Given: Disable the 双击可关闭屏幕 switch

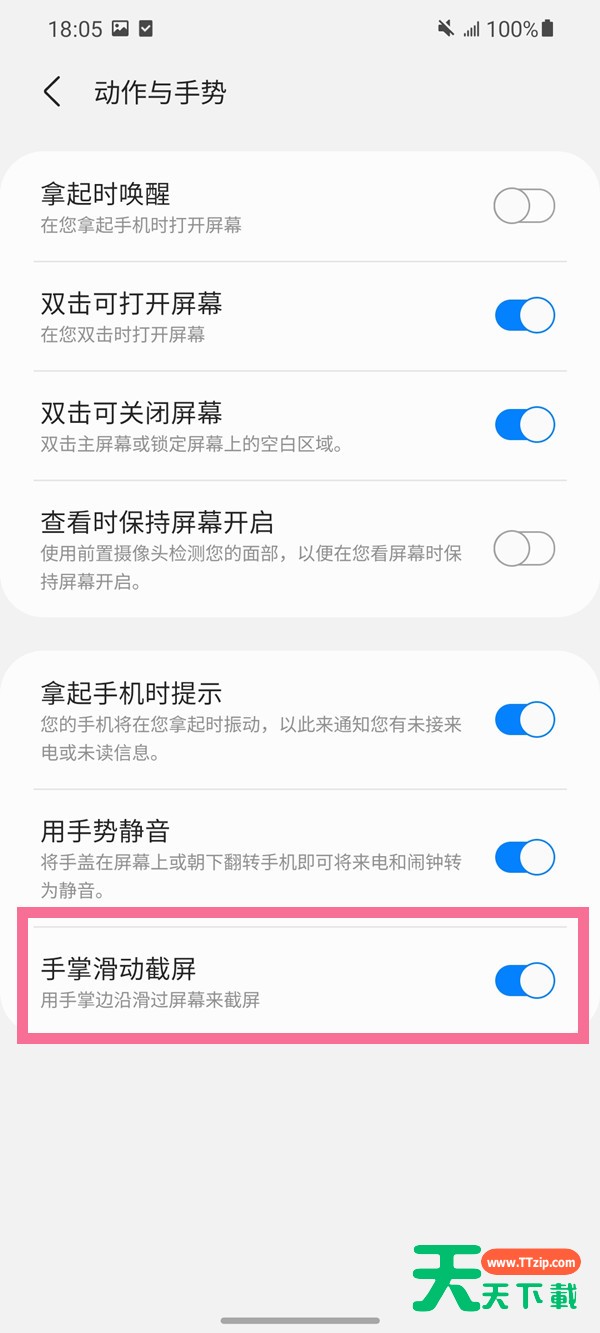Looking at the screenshot, I should 524,425.
